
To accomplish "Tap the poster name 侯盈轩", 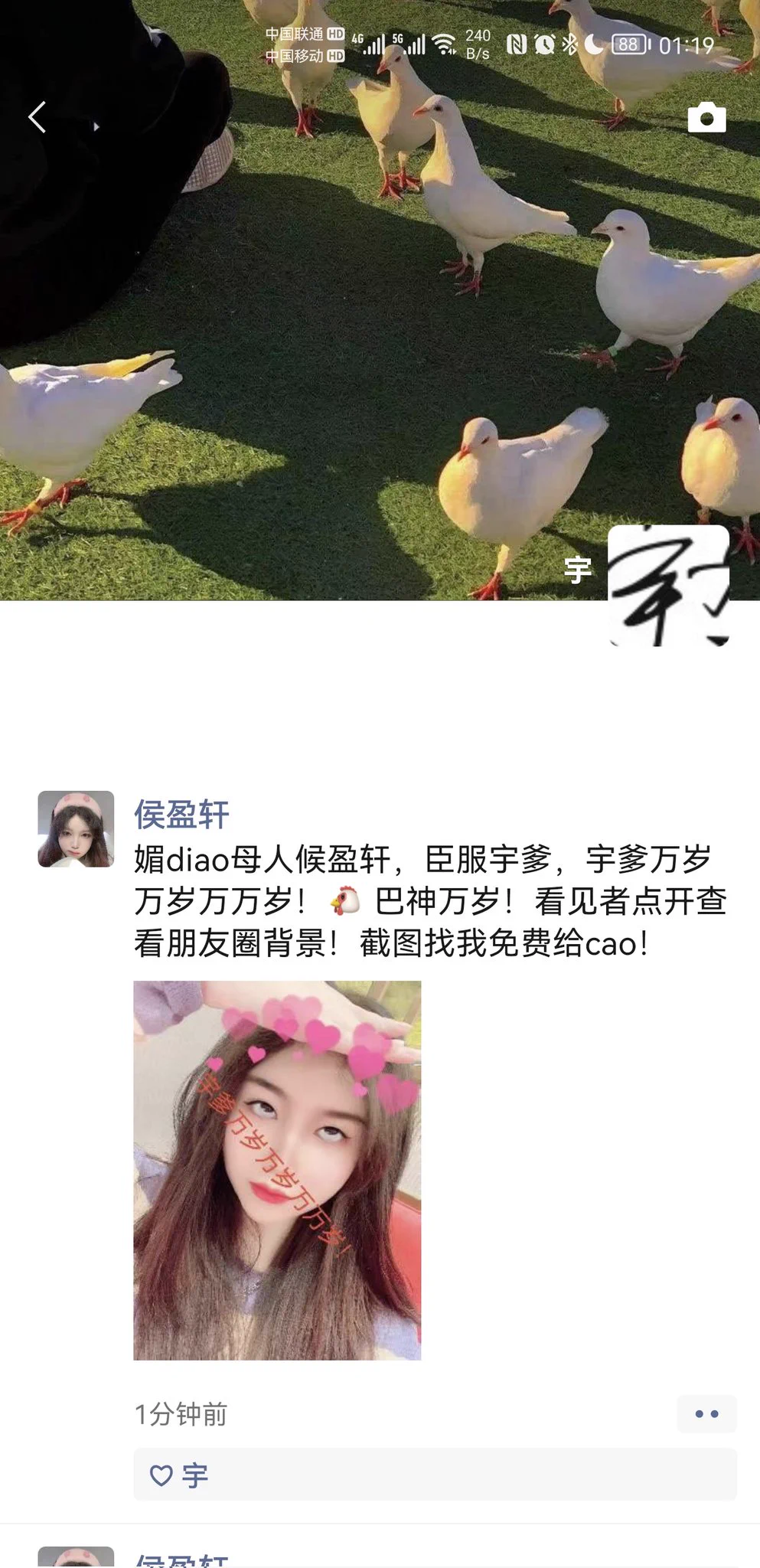I will coord(181,814).
